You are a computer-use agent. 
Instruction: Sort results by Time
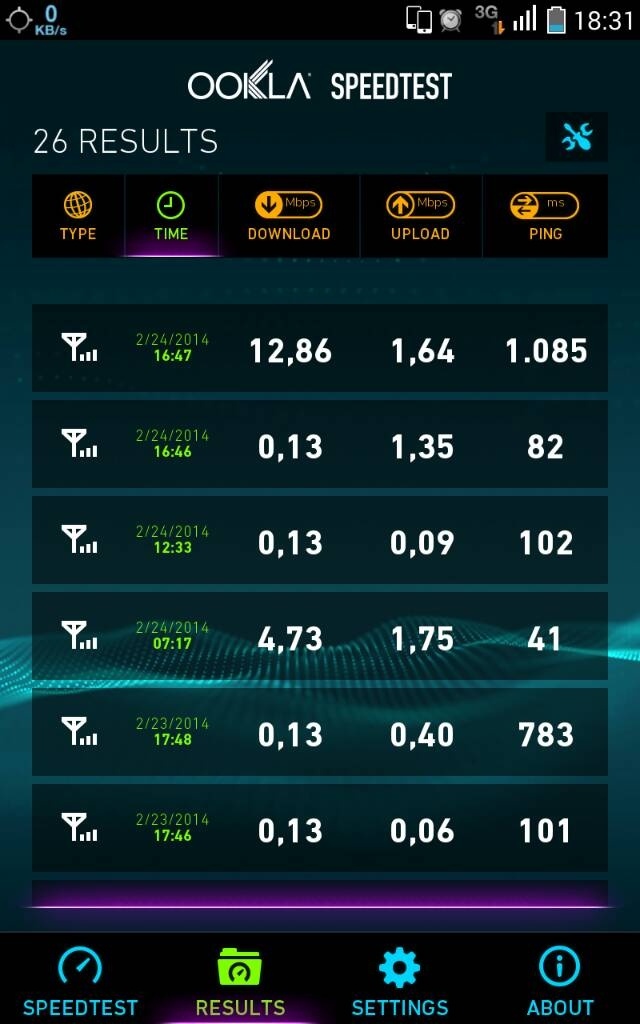pos(171,216)
